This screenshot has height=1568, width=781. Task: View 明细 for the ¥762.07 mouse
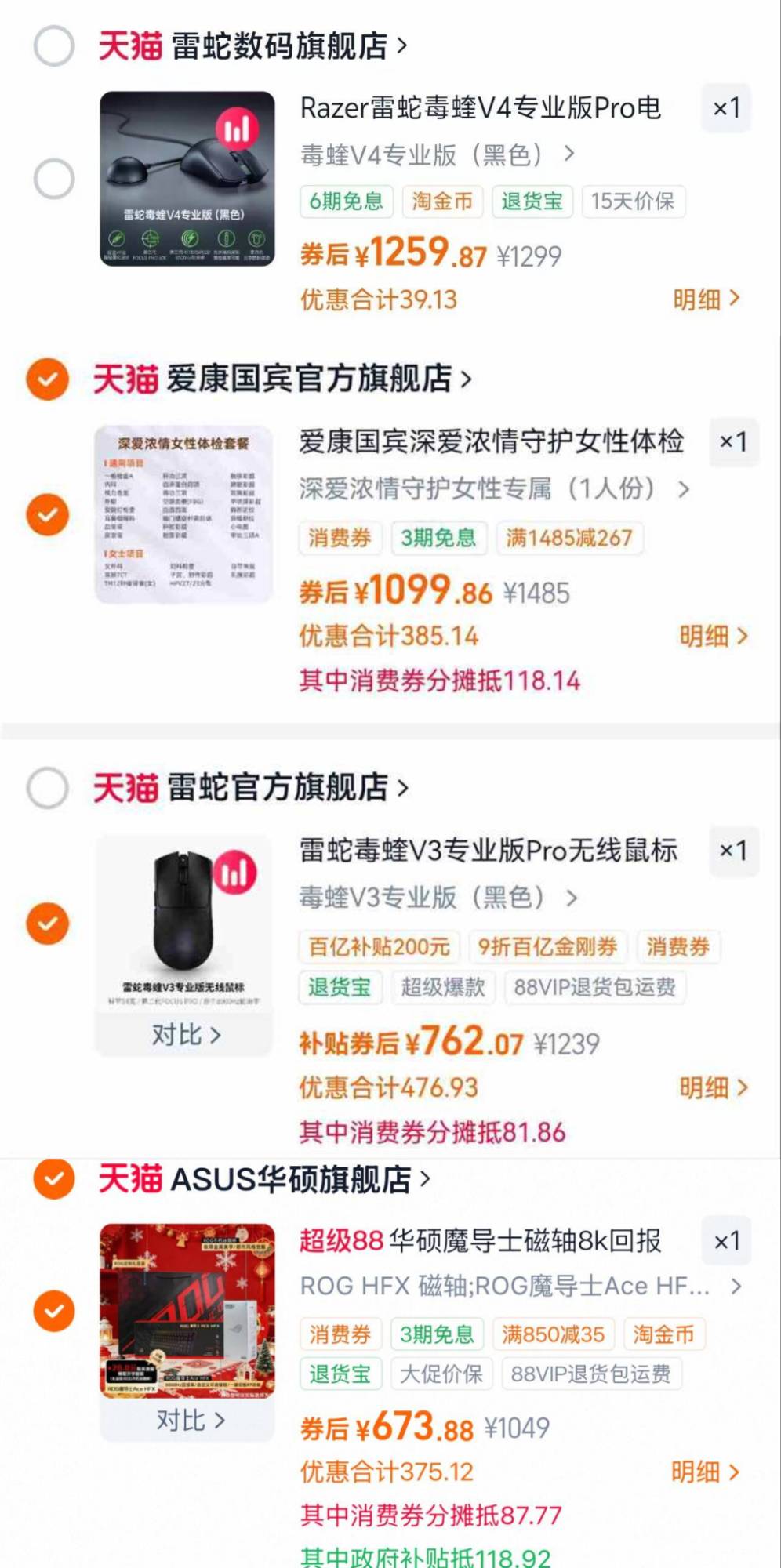(713, 1087)
